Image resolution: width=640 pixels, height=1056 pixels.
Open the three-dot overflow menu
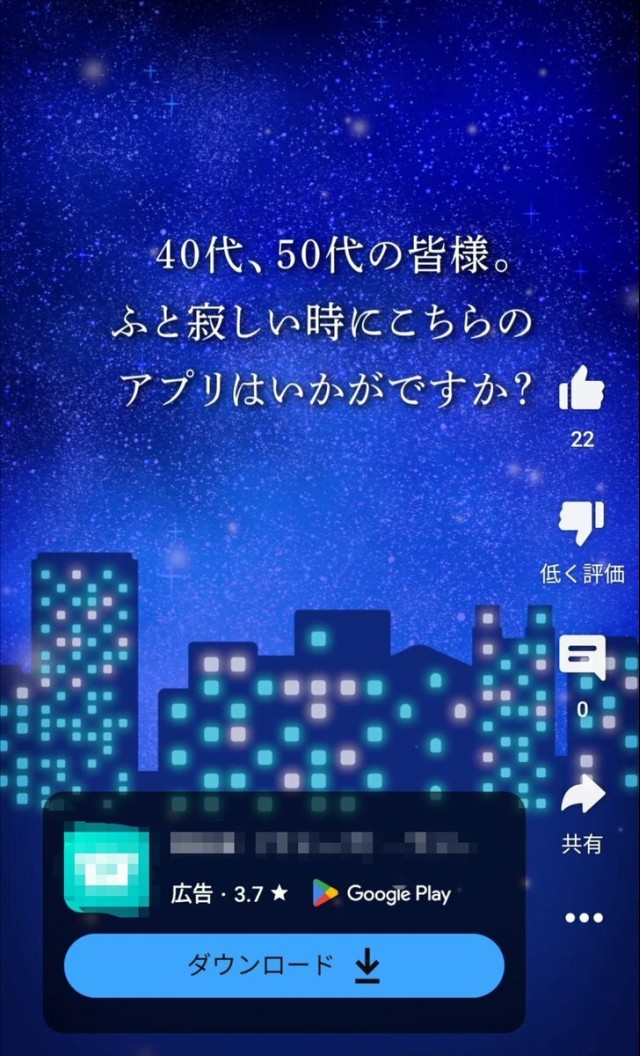pos(583,917)
